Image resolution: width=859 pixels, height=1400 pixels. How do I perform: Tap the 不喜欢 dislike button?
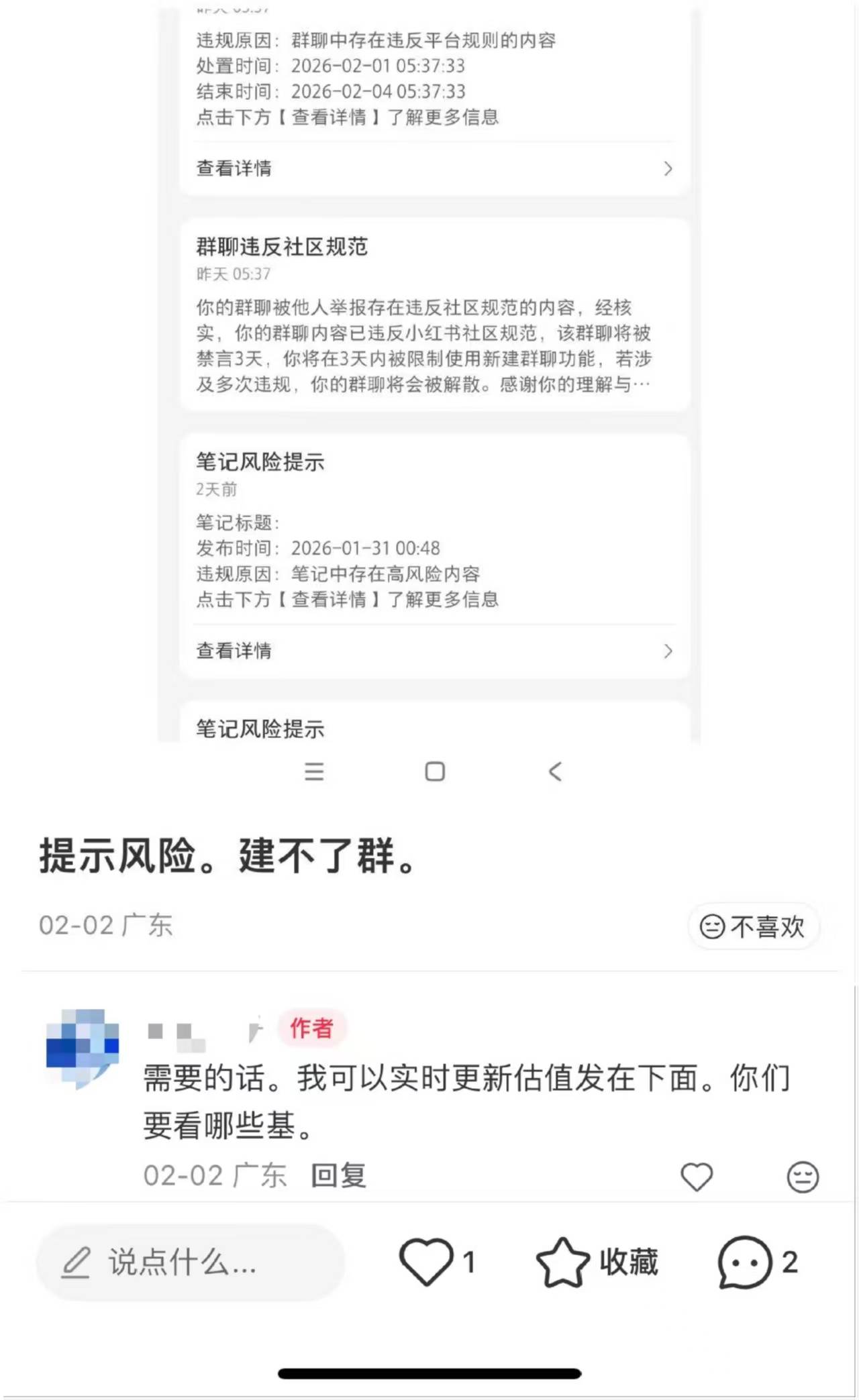click(x=753, y=927)
